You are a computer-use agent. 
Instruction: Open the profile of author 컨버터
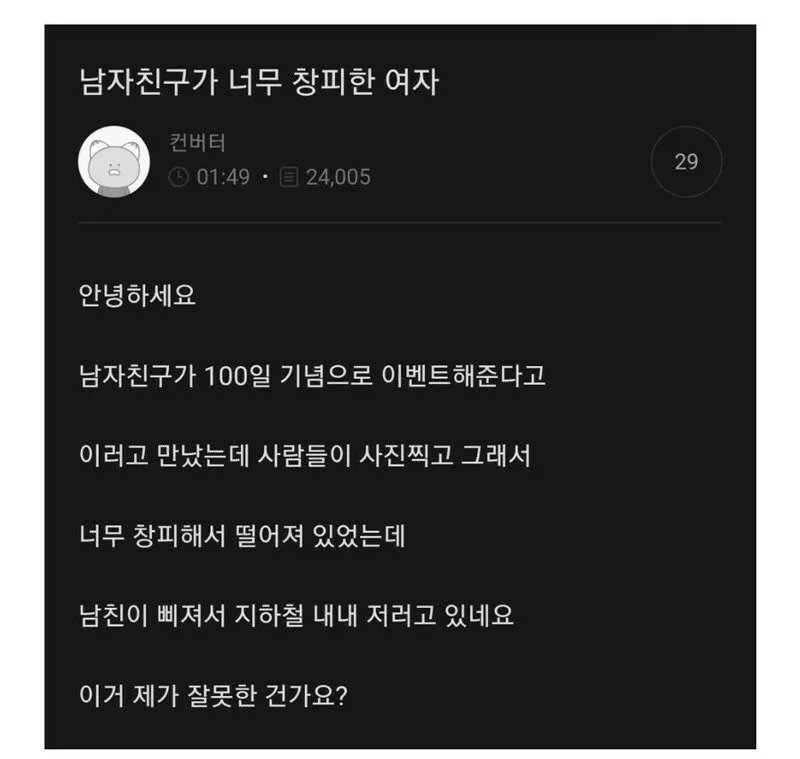[x=197, y=143]
